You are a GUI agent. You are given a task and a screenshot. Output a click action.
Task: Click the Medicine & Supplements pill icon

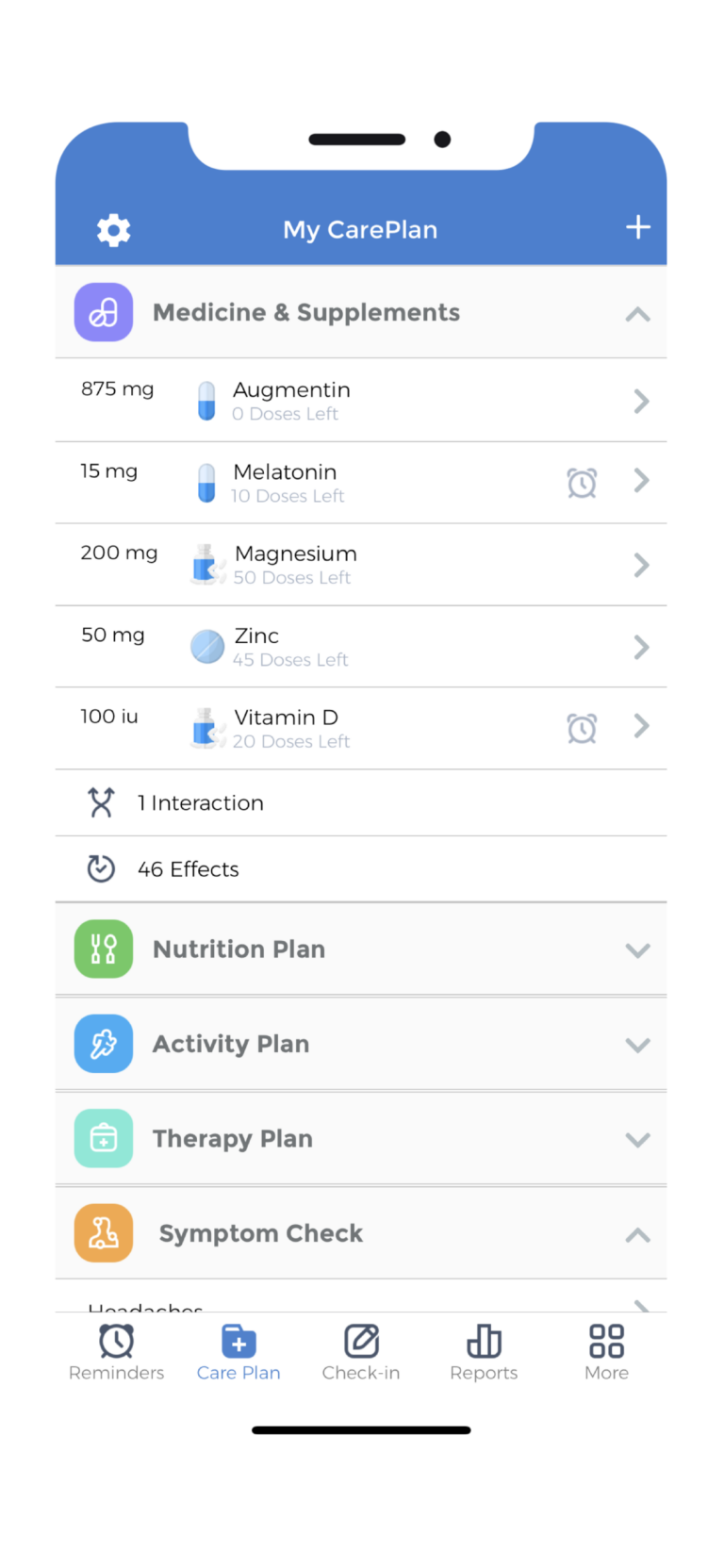coord(104,312)
